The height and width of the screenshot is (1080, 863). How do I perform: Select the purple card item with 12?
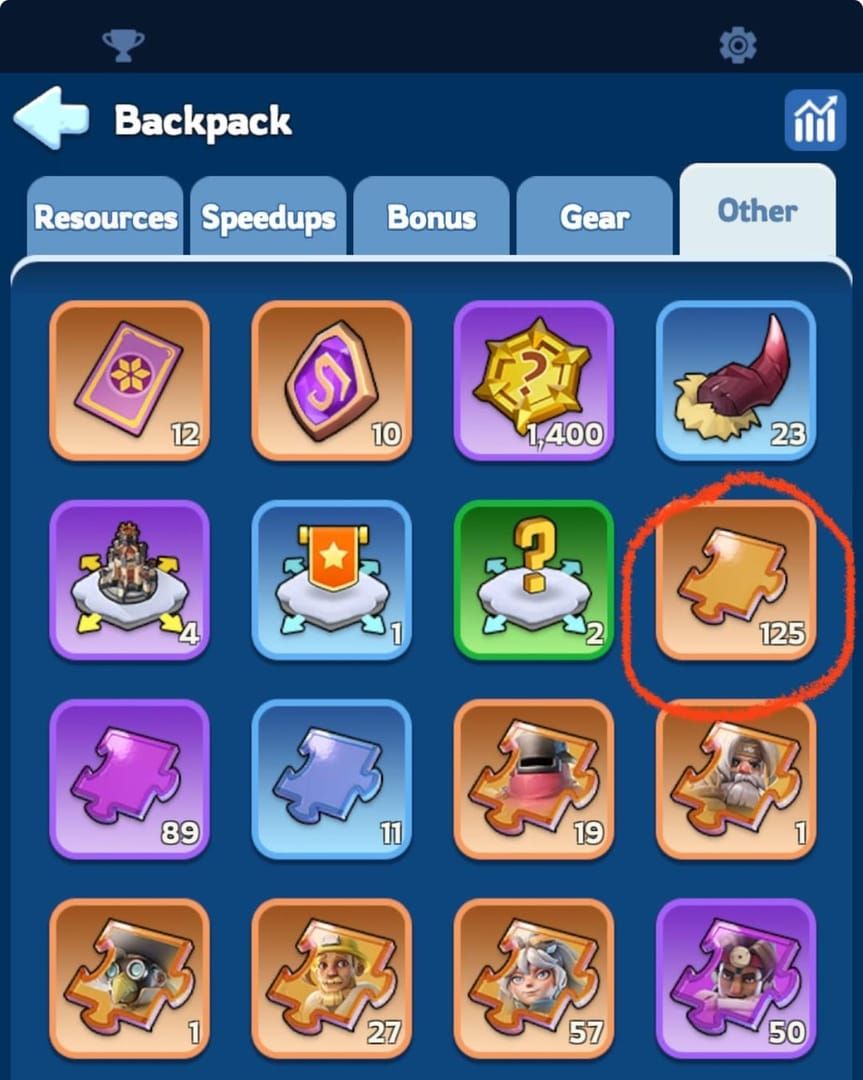click(x=129, y=381)
